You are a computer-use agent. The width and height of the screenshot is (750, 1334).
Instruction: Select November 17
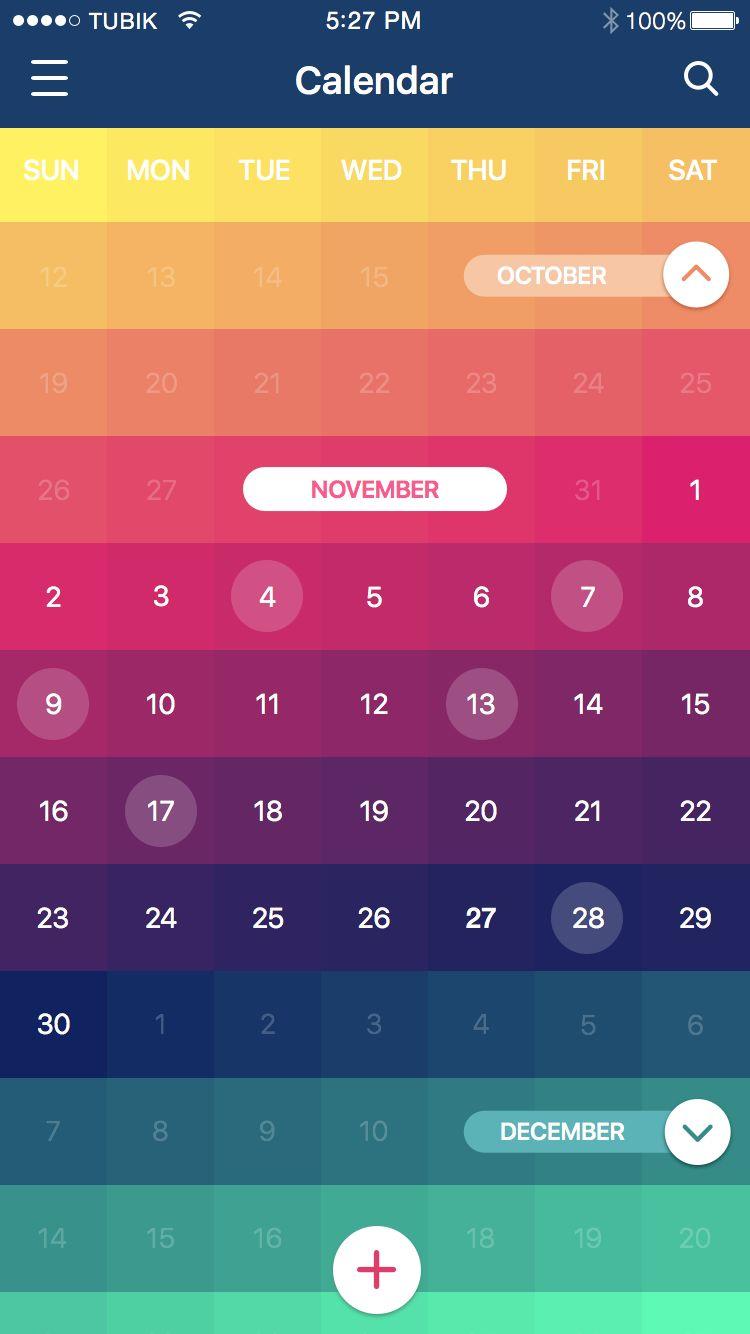click(x=161, y=811)
